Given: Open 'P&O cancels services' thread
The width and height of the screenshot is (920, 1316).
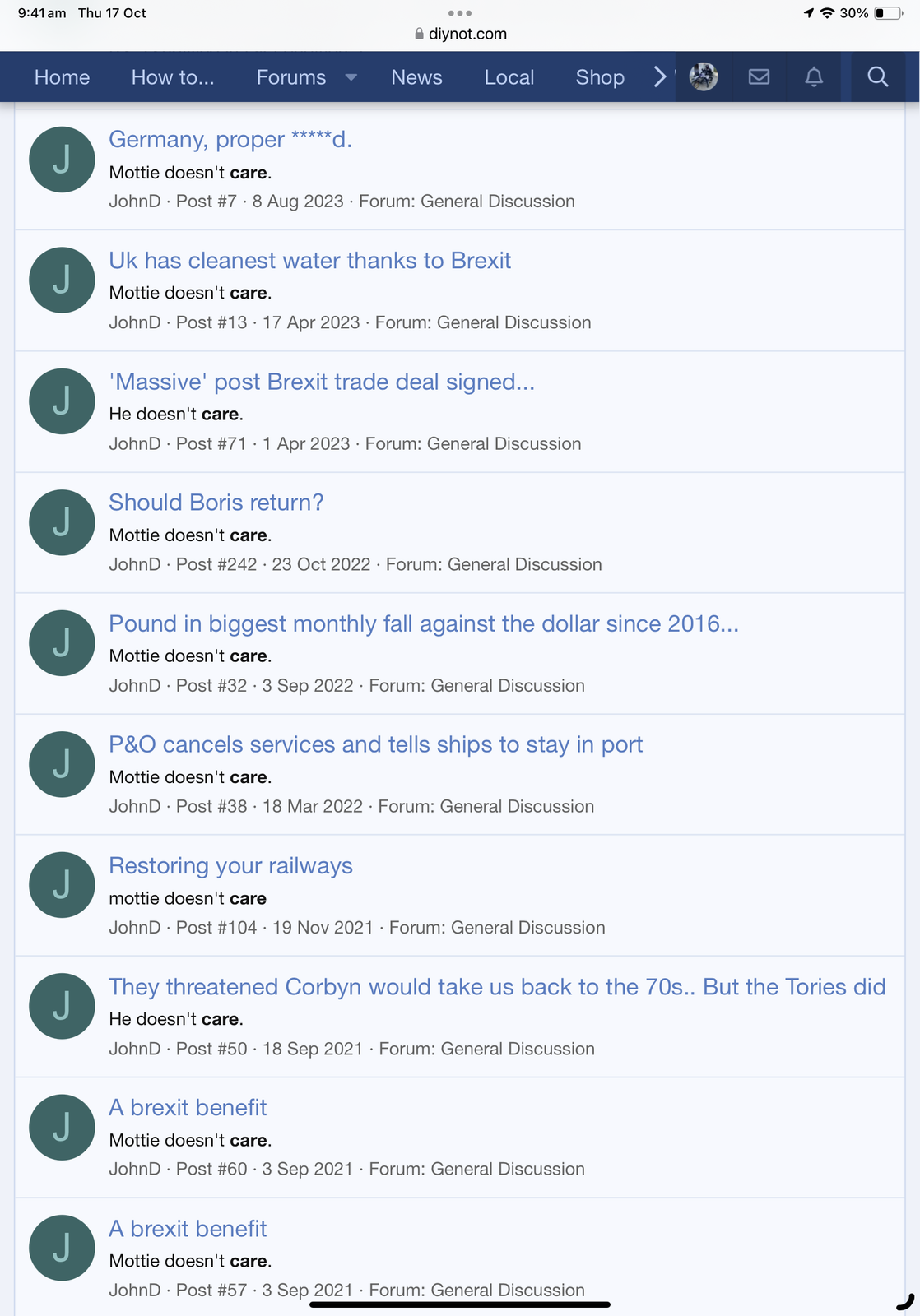Looking at the screenshot, I should coord(375,744).
